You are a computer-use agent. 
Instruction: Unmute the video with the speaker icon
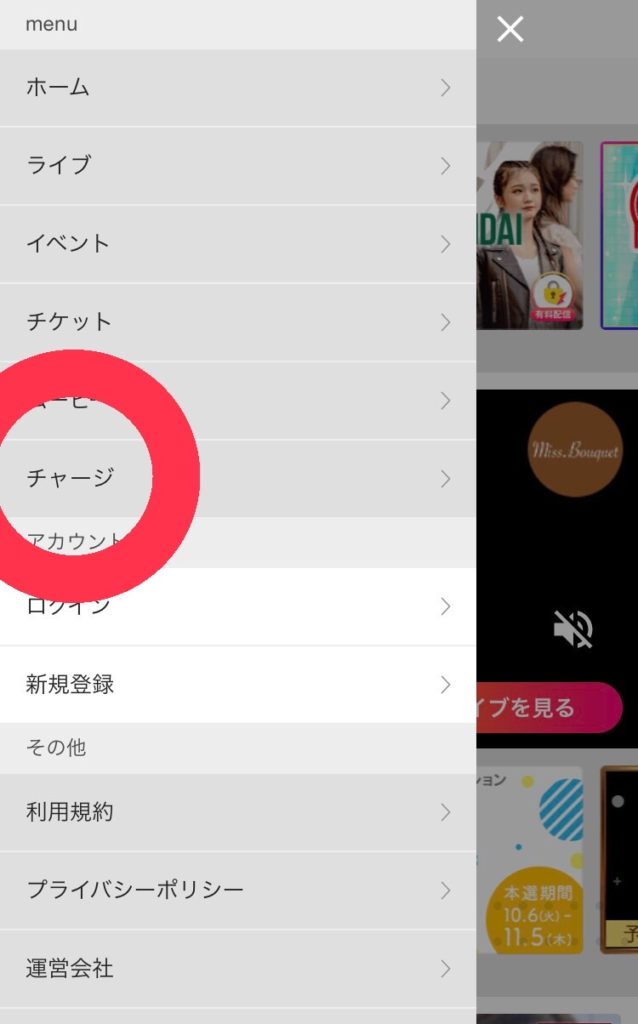573,629
